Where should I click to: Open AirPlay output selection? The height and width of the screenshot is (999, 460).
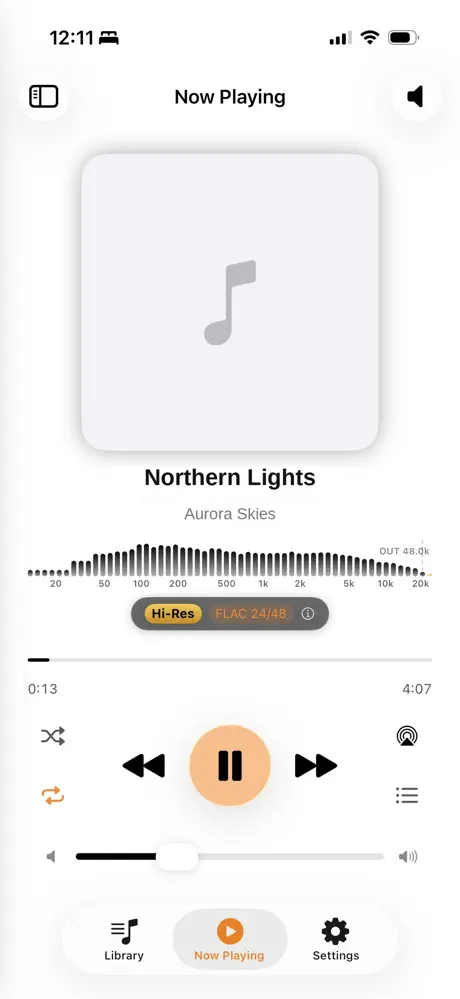pyautogui.click(x=406, y=737)
